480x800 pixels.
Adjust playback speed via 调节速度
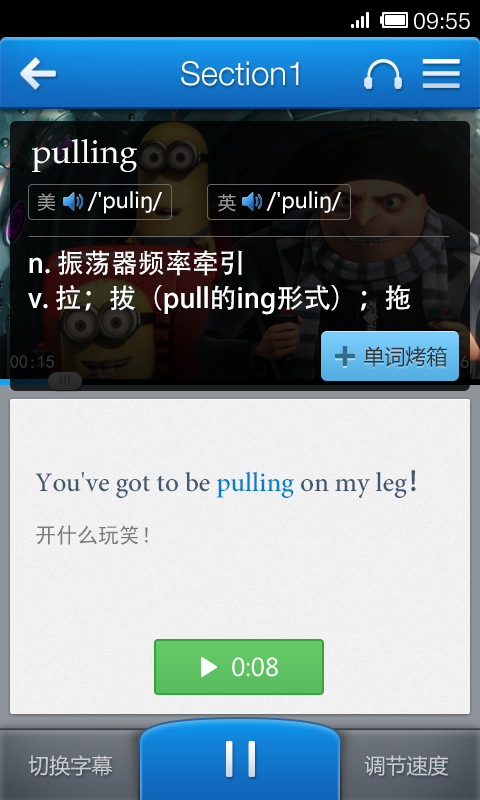(407, 766)
